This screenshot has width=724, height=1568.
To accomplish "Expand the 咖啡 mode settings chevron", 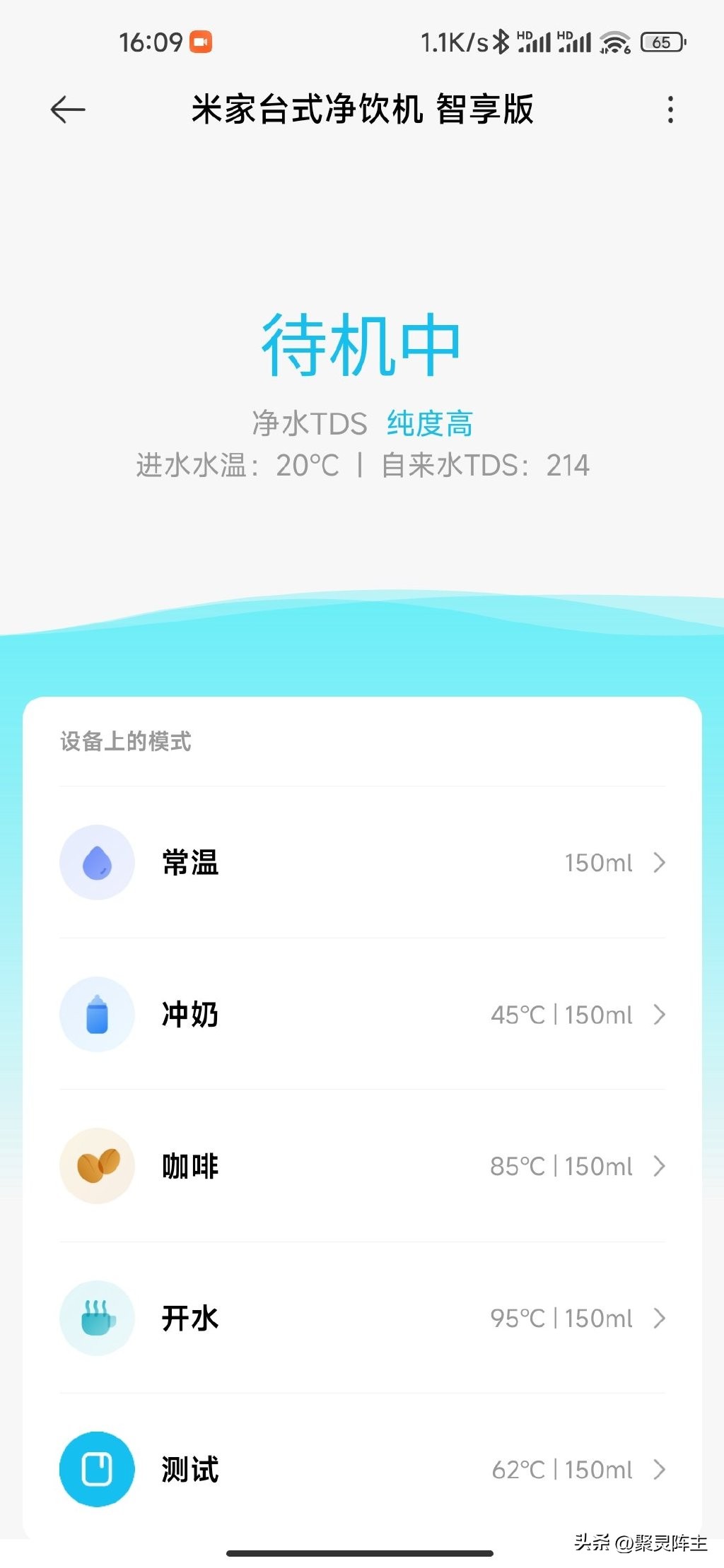I will coord(659,1167).
